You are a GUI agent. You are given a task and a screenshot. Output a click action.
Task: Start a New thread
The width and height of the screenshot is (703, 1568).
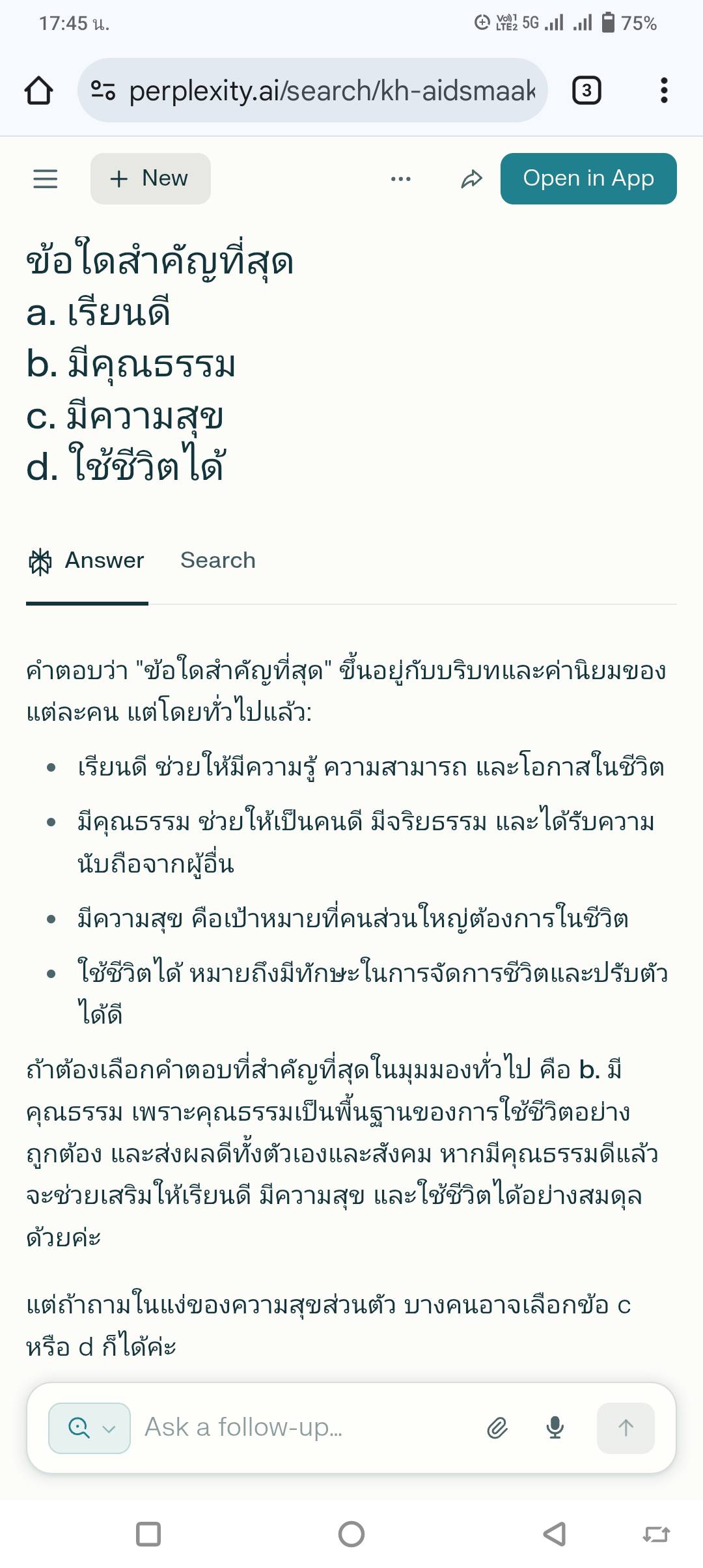pos(150,178)
